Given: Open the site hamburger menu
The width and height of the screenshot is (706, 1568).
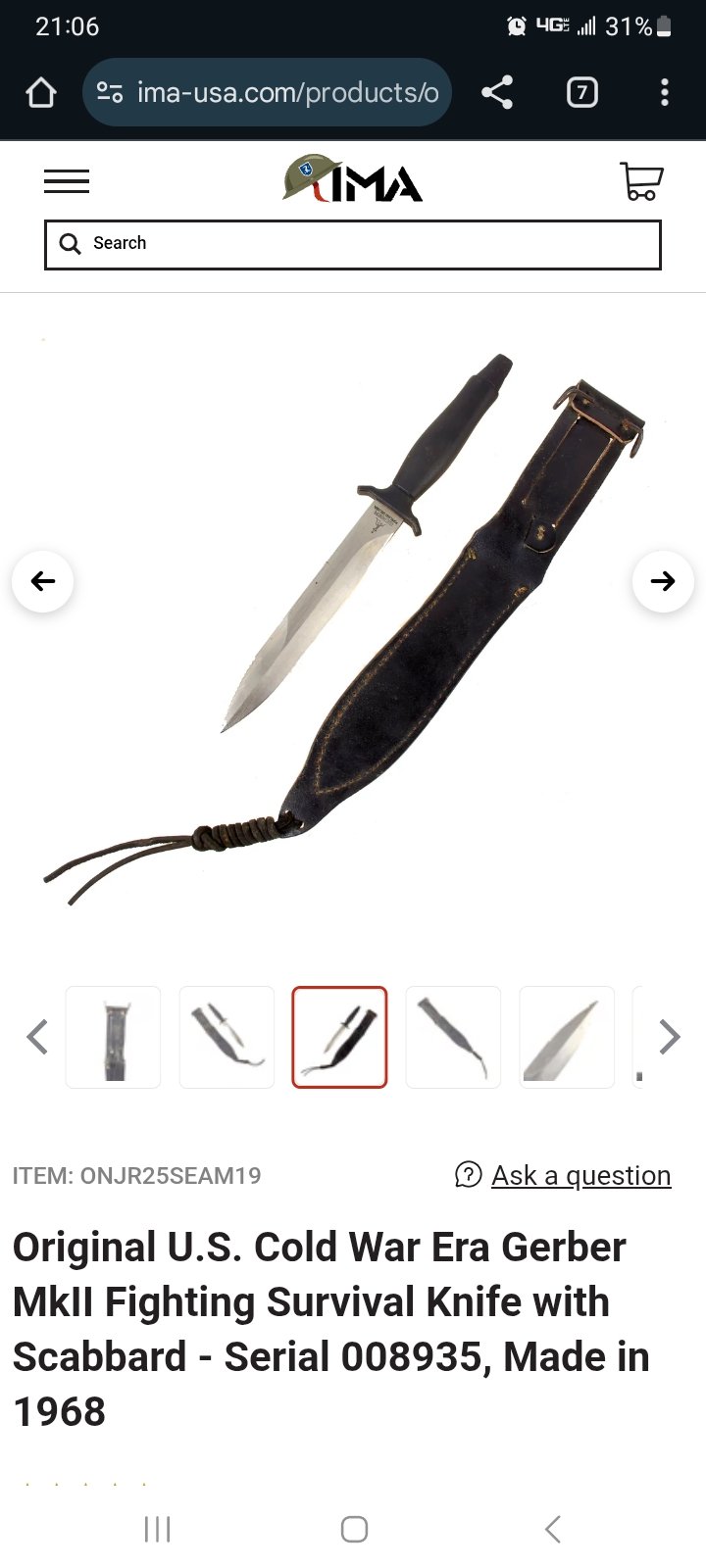Looking at the screenshot, I should tap(67, 181).
